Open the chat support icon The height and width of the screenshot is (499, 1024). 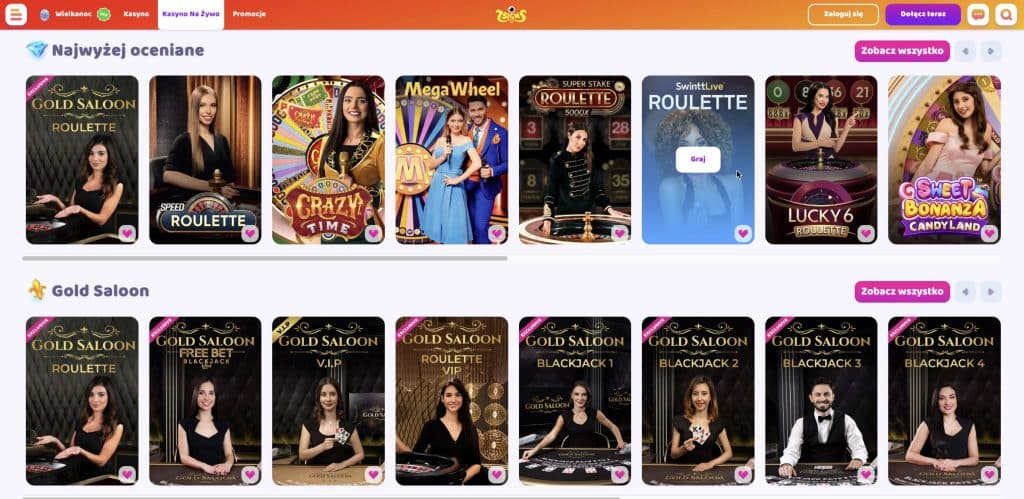pyautogui.click(x=977, y=15)
